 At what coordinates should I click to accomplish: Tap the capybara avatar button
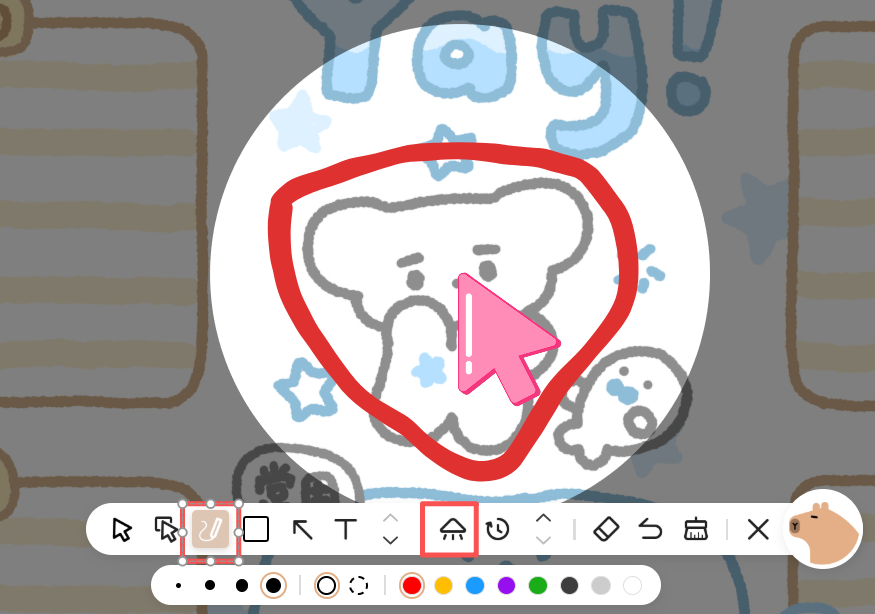[x=824, y=527]
